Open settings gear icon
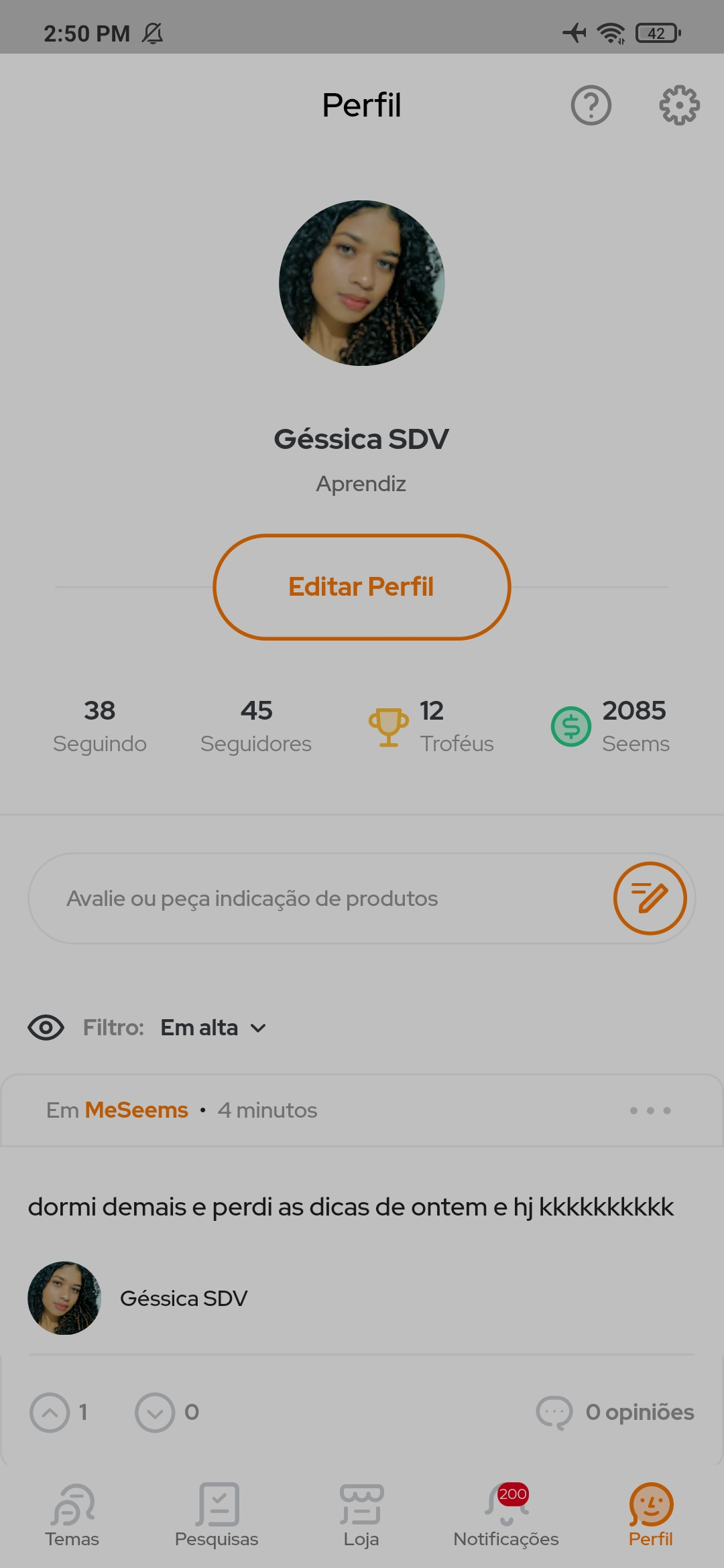The image size is (724, 1568). [679, 105]
